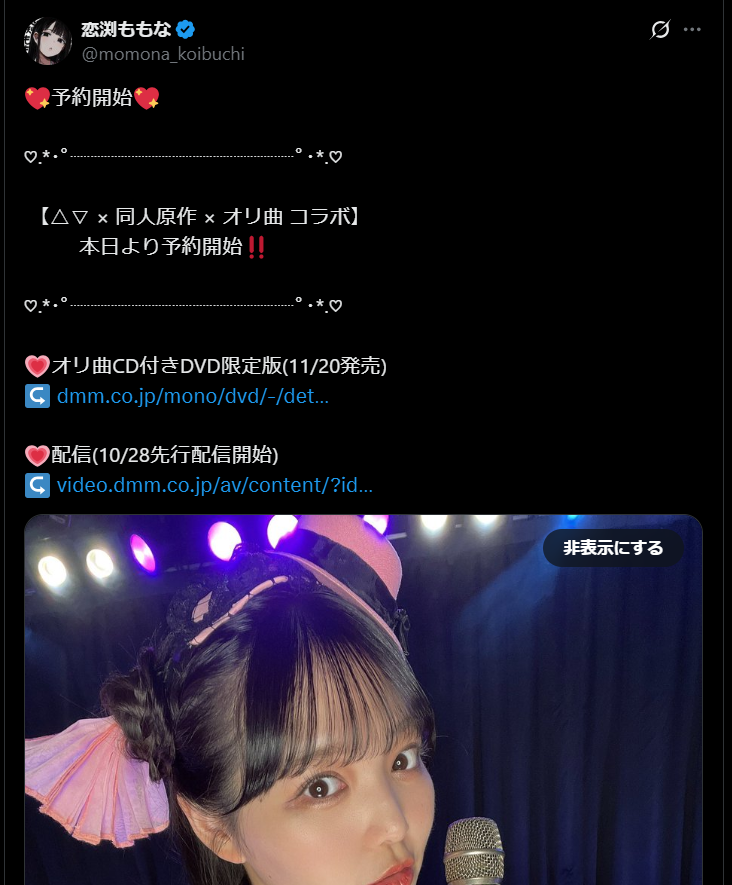The image size is (732, 885).
Task: Open 恋渕ももな's profile avatar
Action: (46, 41)
